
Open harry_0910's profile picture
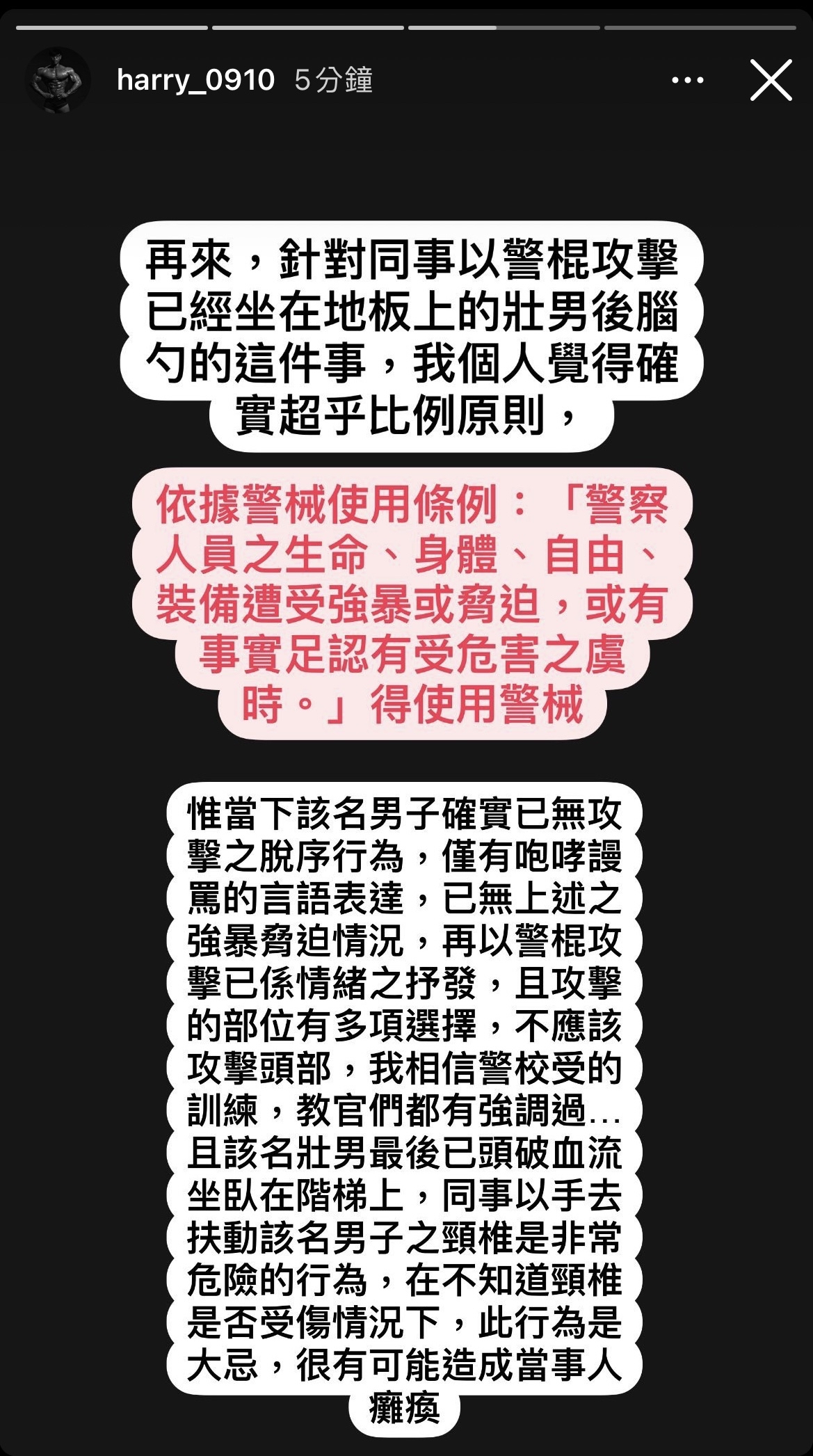(58, 80)
